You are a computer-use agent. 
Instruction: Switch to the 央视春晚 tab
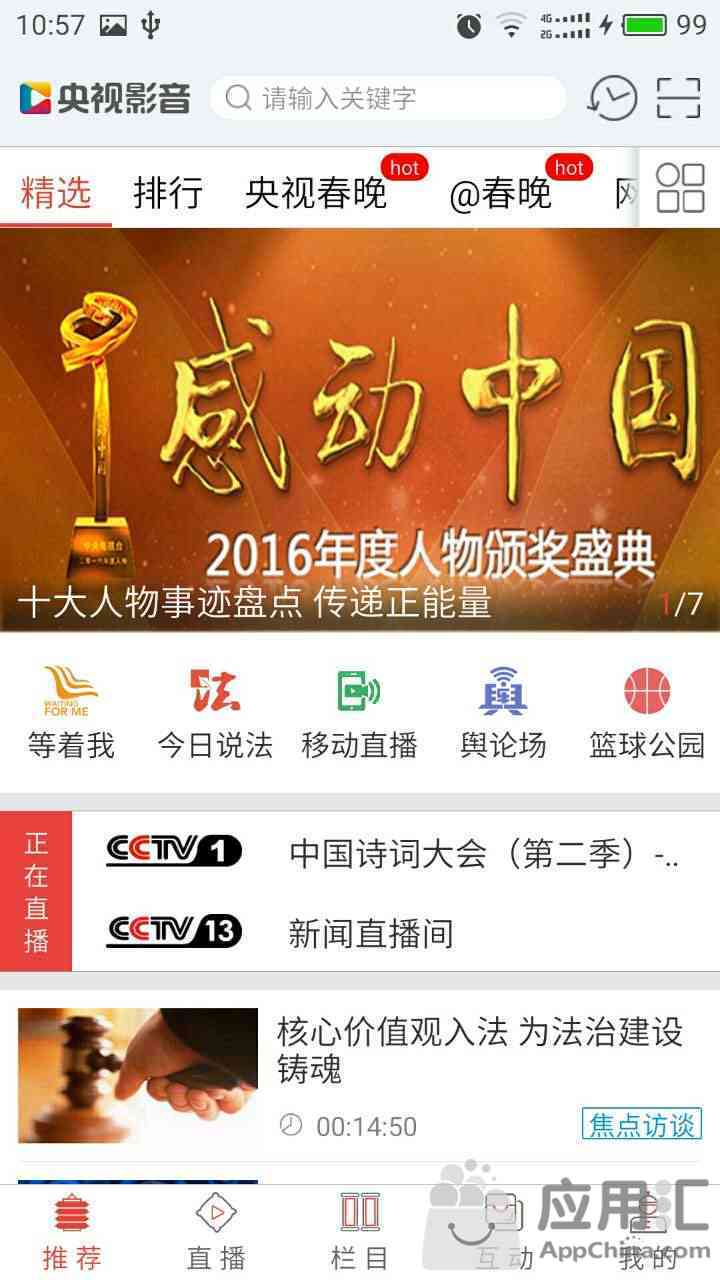[316, 192]
